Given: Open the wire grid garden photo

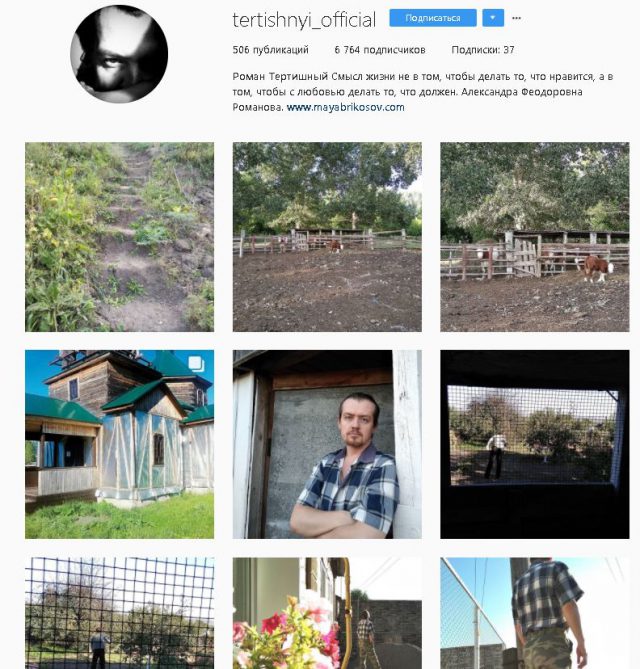Looking at the screenshot, I should click(119, 613).
